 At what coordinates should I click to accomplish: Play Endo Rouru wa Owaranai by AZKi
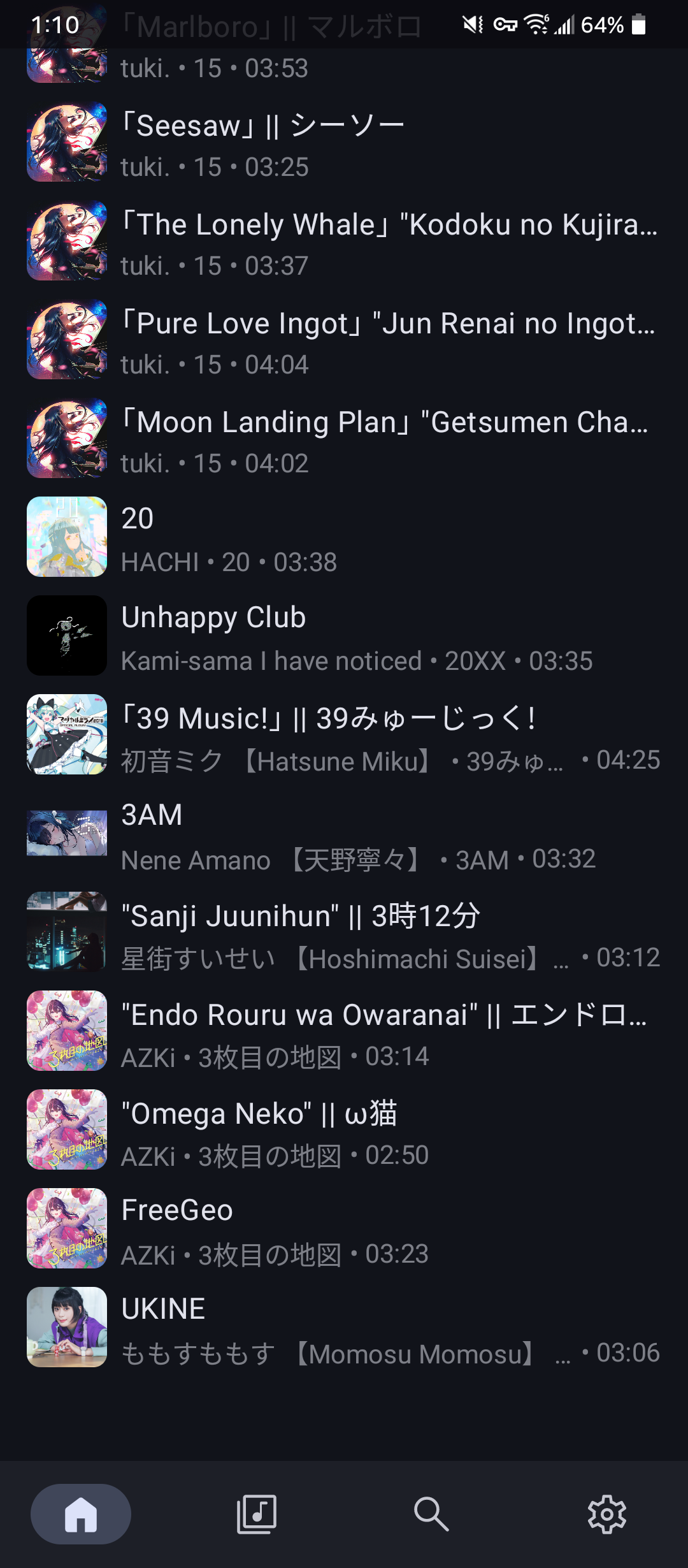[x=344, y=1033]
